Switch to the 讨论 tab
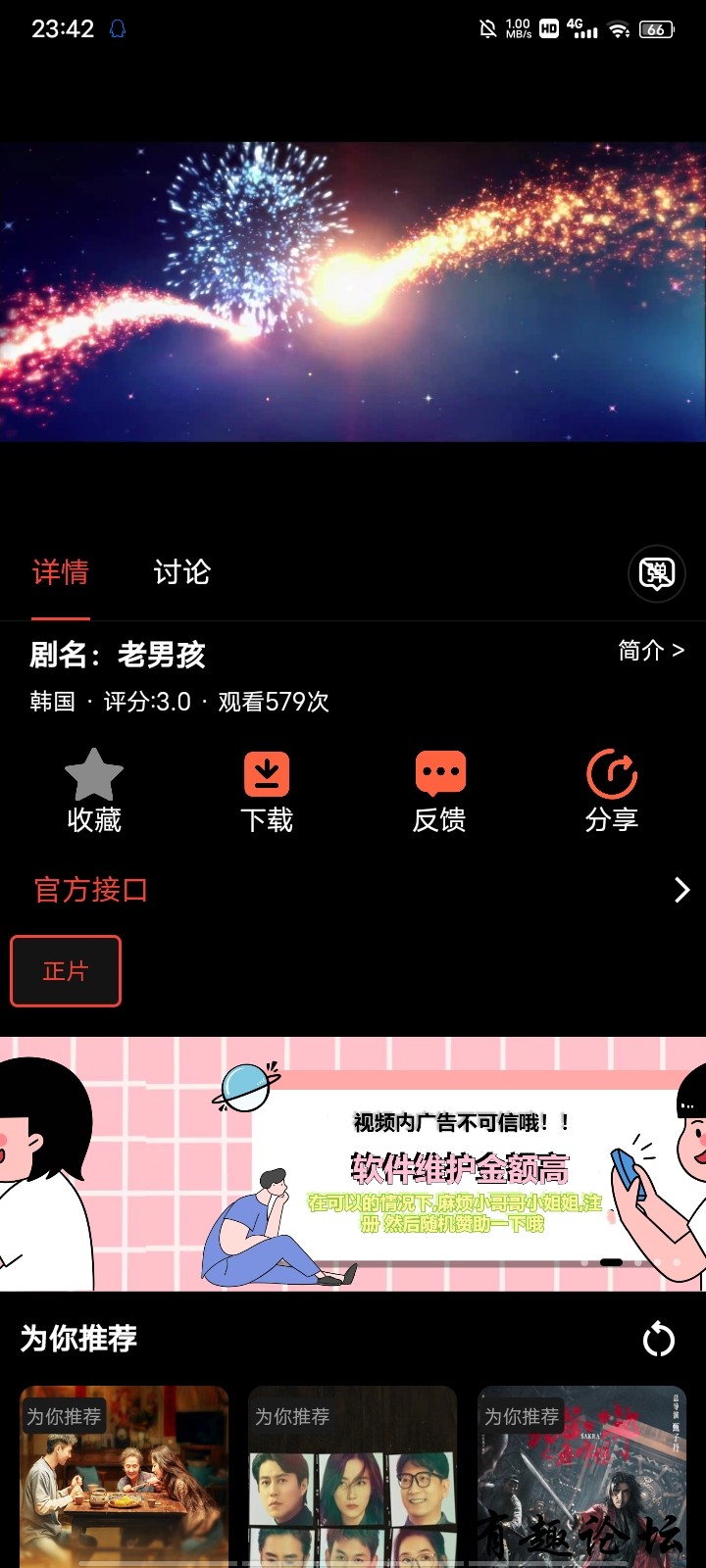 (181, 572)
